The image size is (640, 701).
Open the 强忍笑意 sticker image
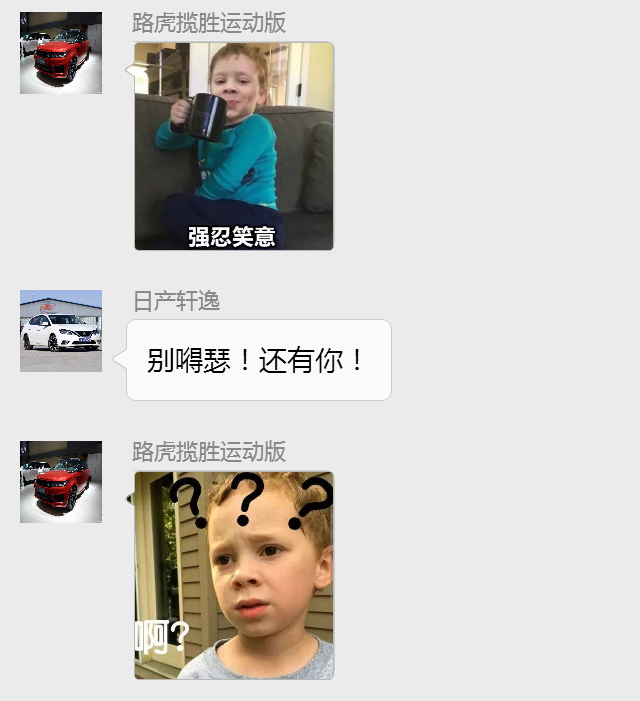[234, 146]
